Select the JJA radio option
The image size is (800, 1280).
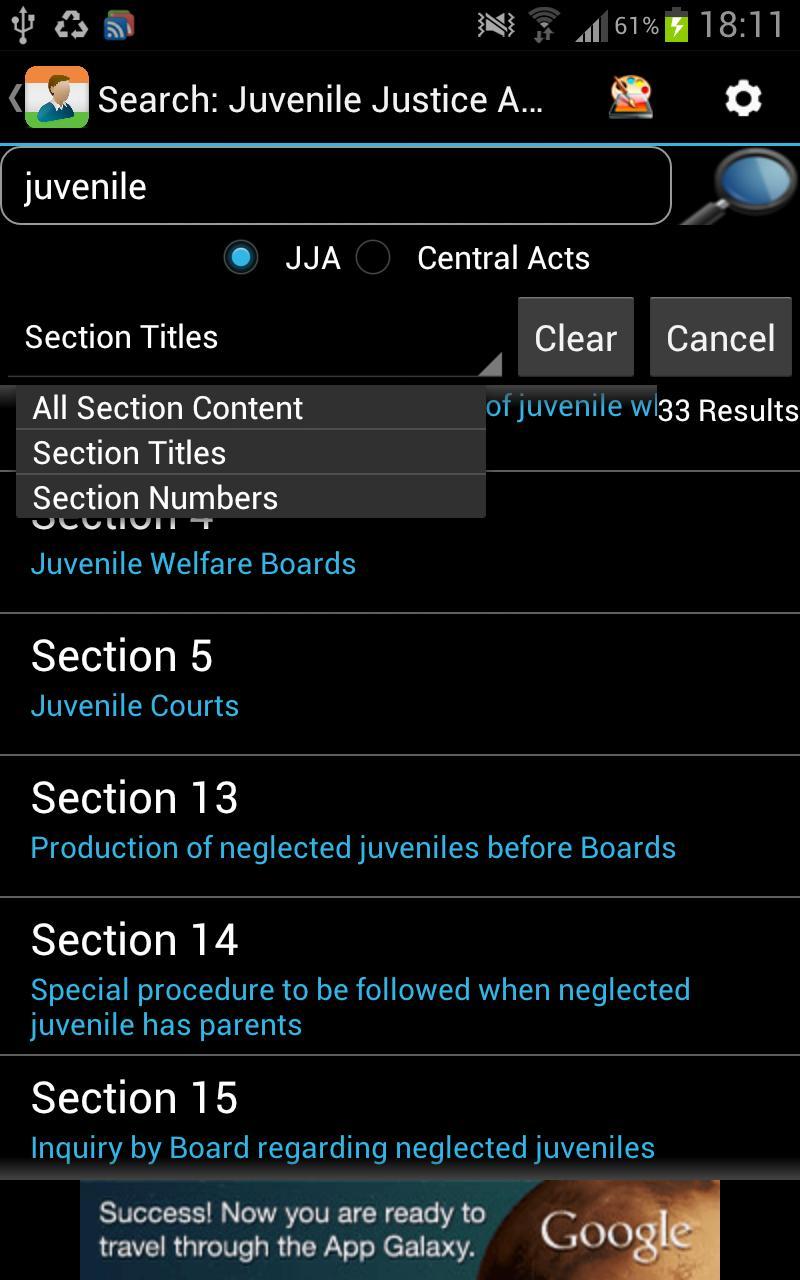[241, 258]
